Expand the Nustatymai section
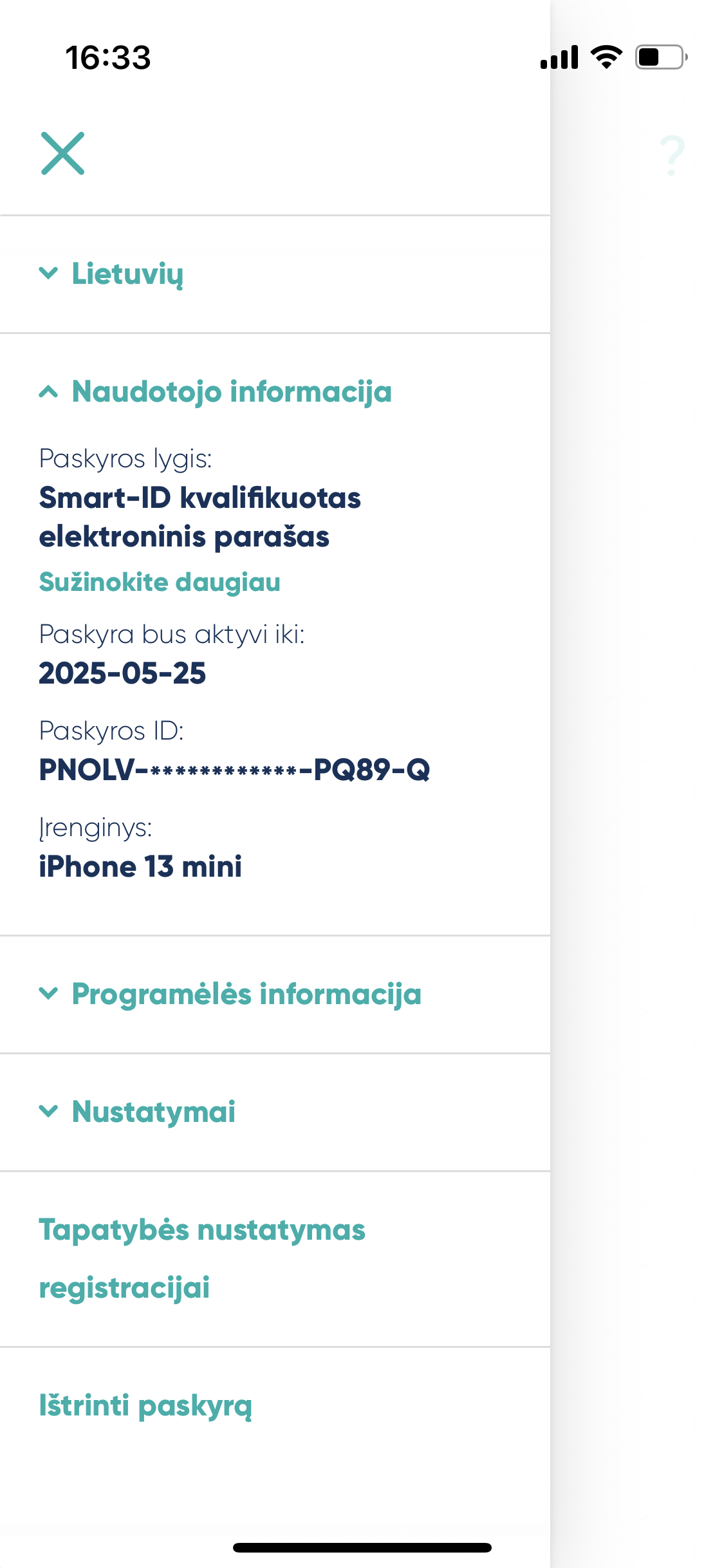Viewport: 724px width, 1568px height. [153, 1112]
